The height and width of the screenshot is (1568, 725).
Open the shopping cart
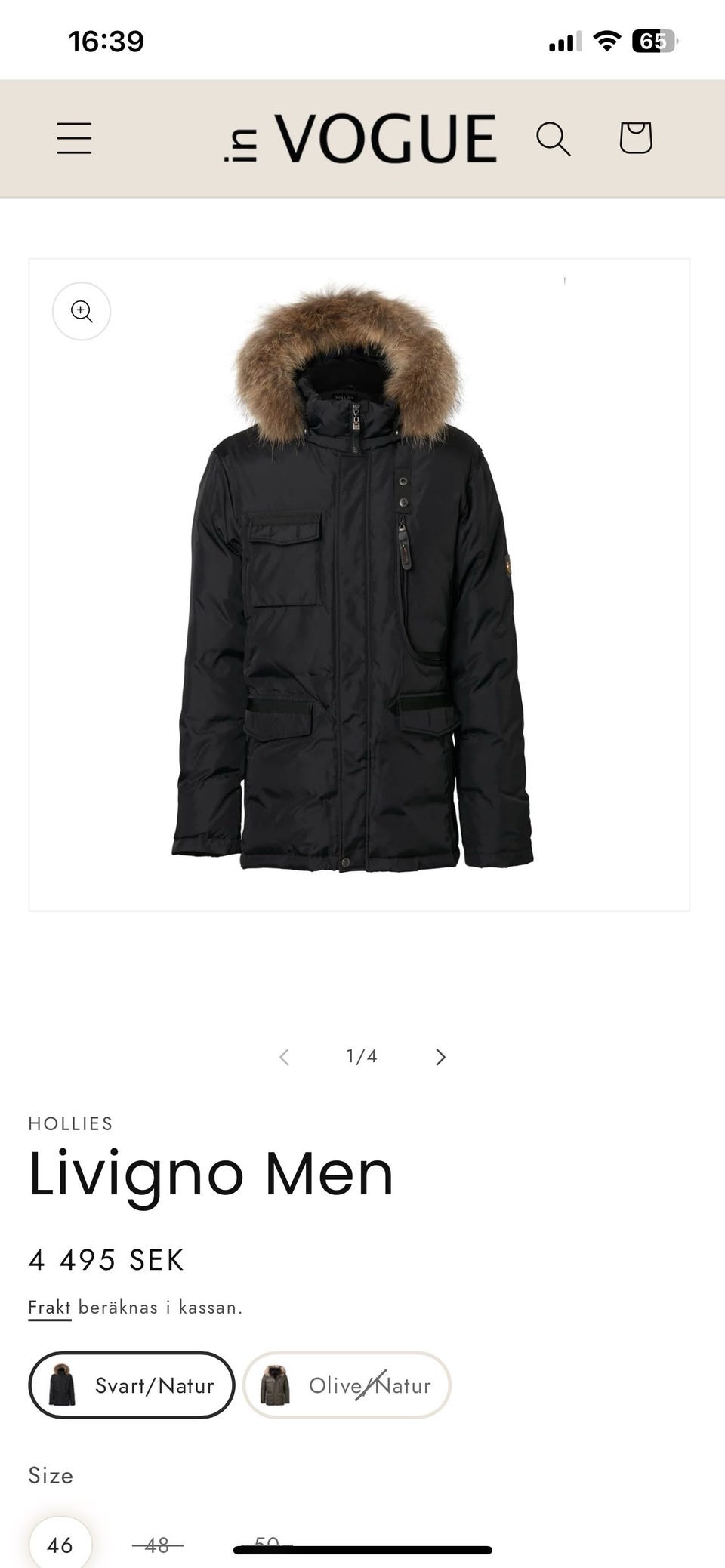click(635, 138)
